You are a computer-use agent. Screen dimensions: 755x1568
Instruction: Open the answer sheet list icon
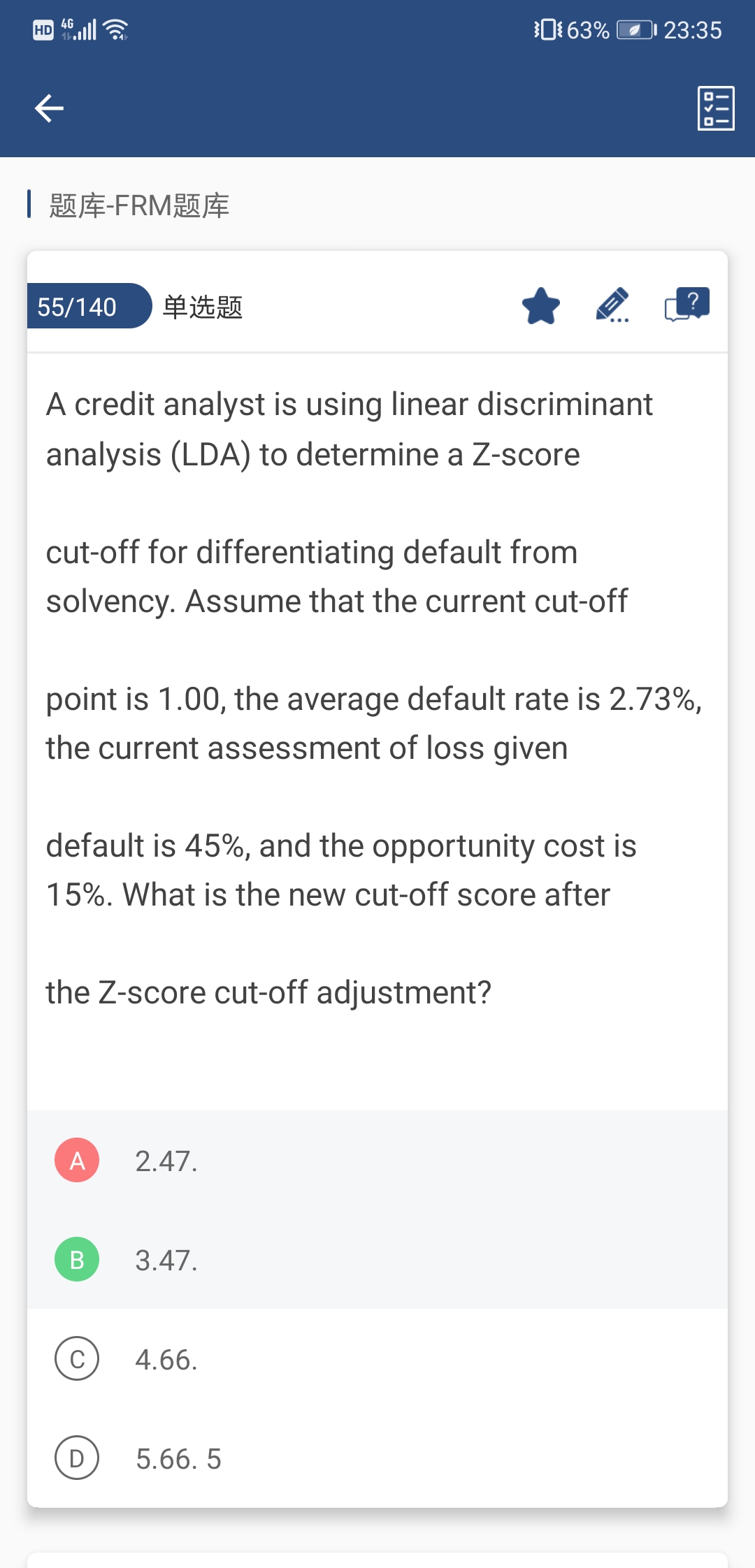point(715,108)
